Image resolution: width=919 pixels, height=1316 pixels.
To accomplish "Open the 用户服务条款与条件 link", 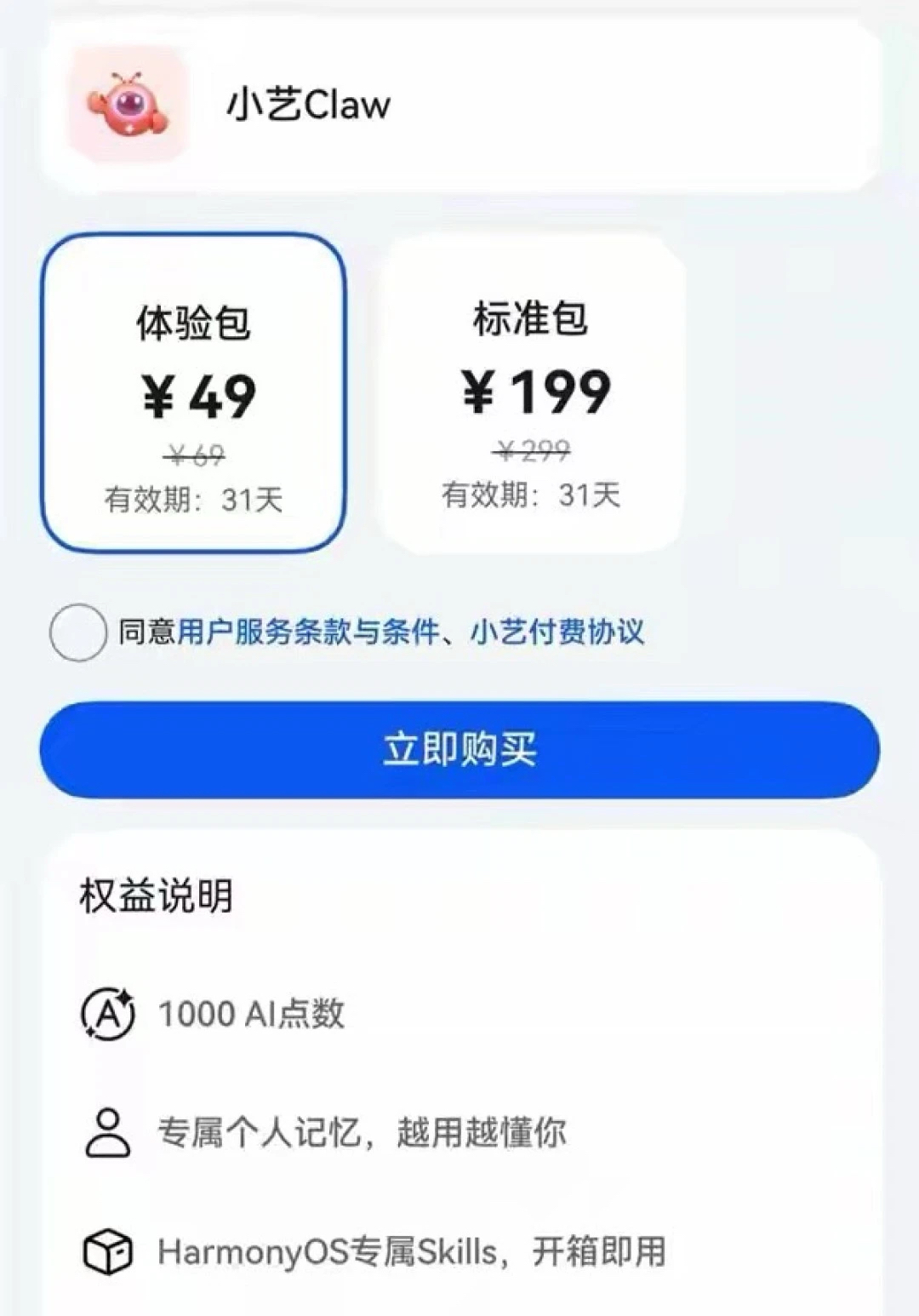I will coord(308,632).
